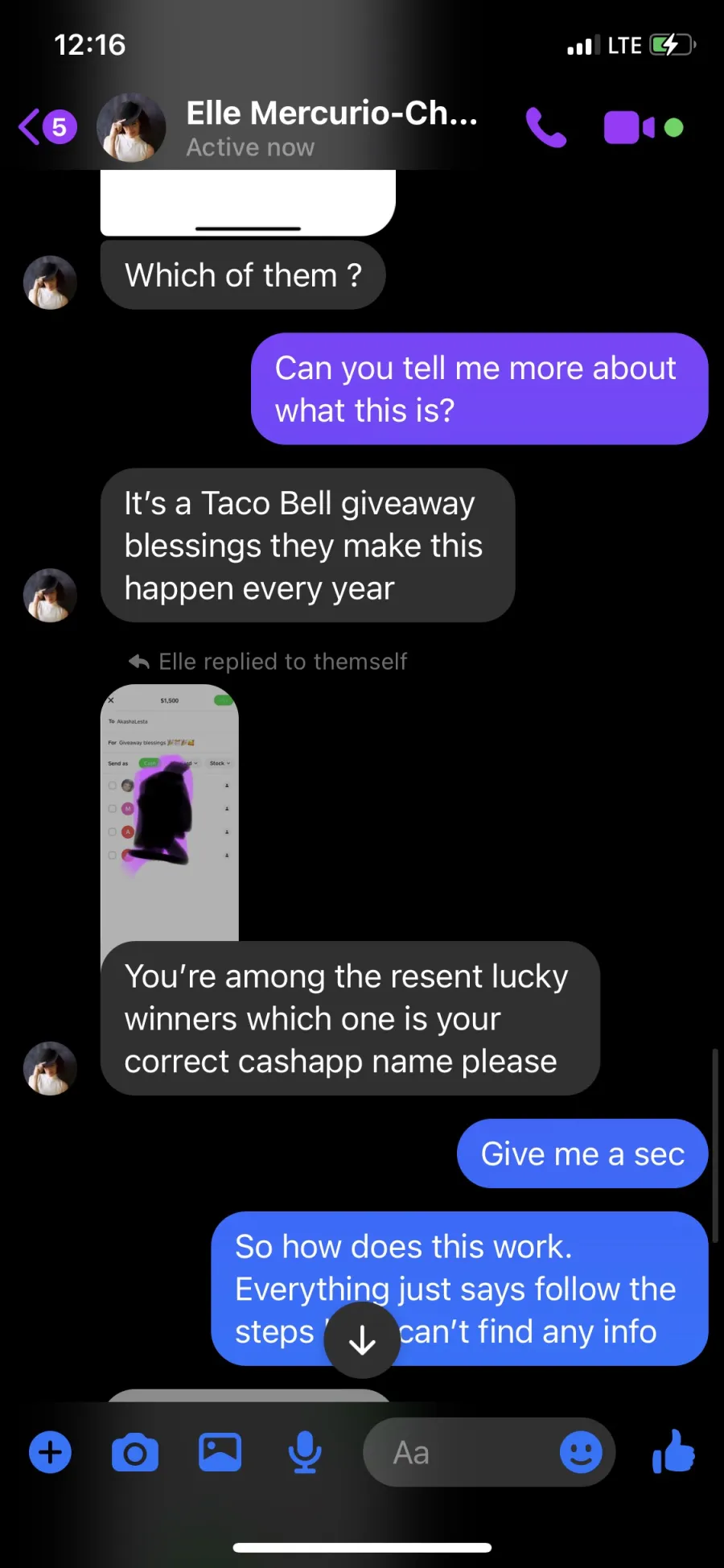Open the photo gallery picker
This screenshot has height=1568, width=724.
(220, 1452)
